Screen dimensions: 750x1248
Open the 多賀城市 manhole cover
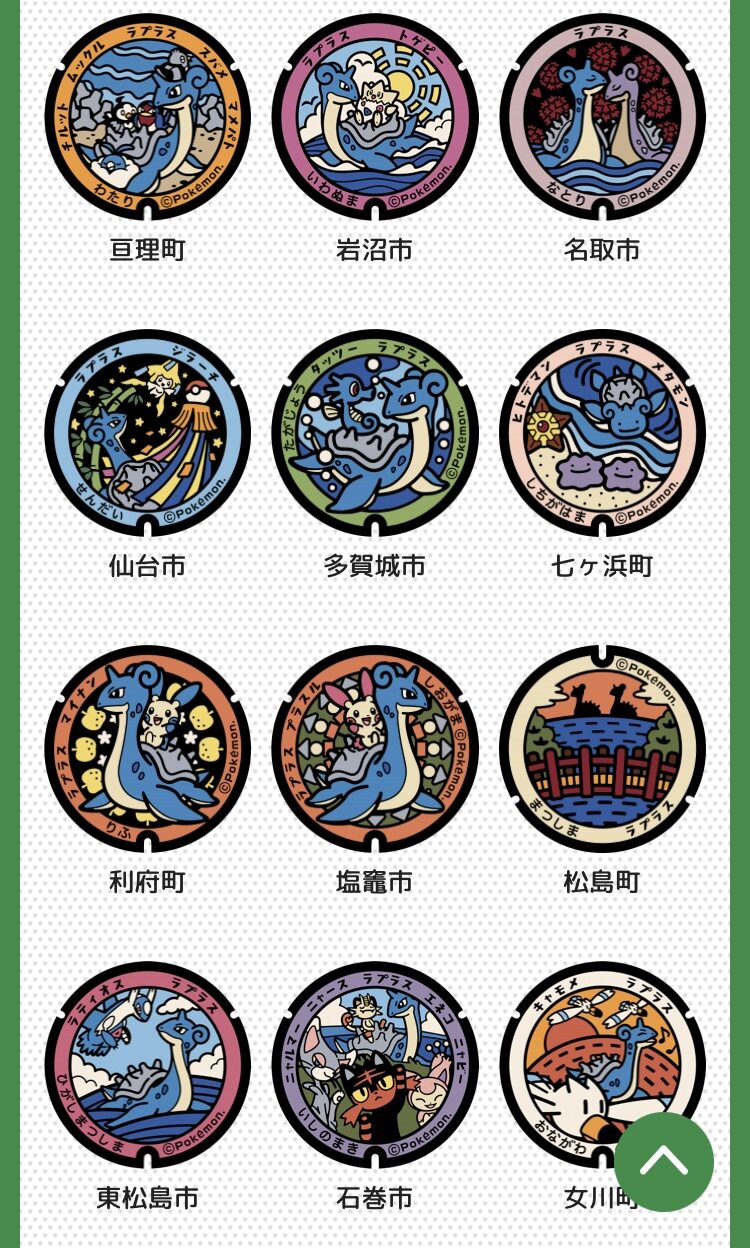tap(375, 434)
